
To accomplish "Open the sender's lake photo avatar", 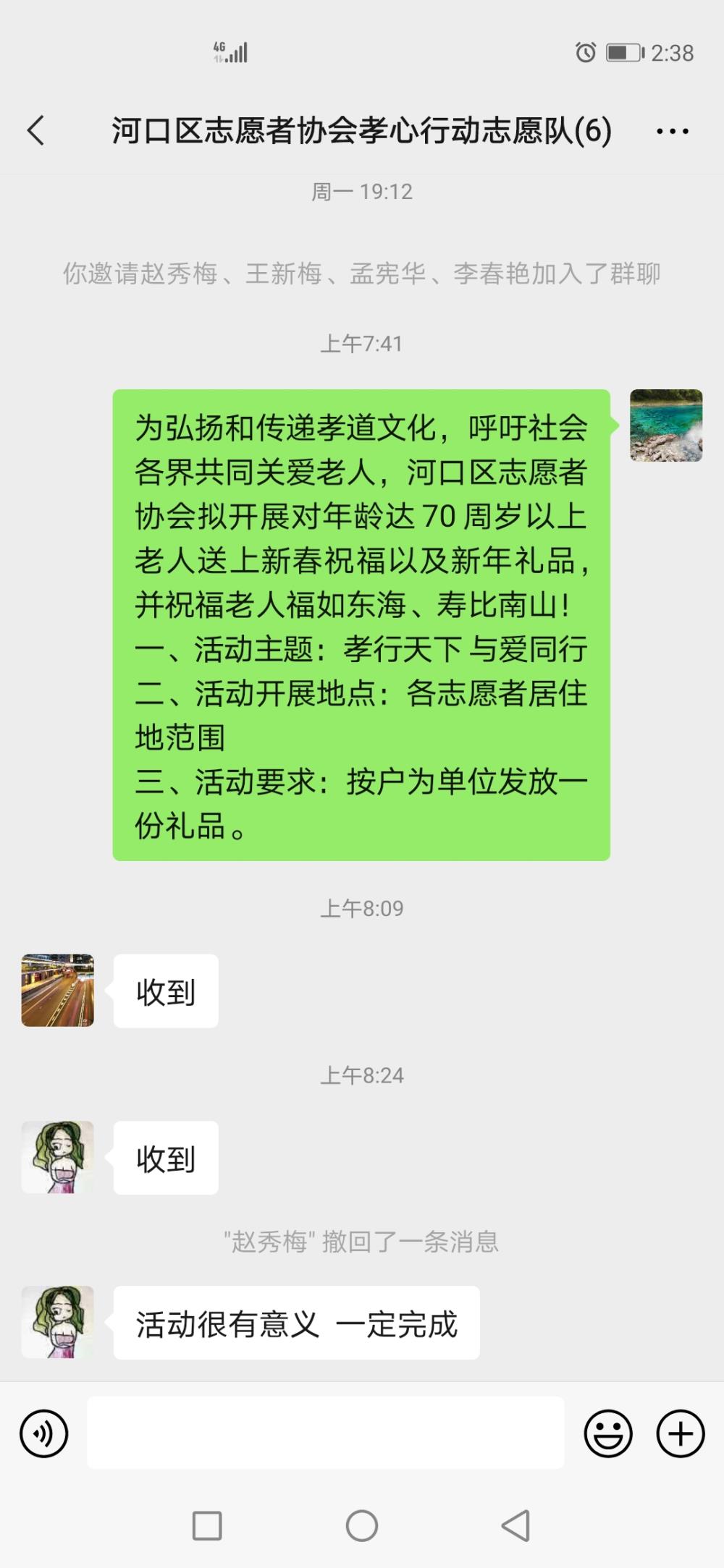I will (x=666, y=425).
